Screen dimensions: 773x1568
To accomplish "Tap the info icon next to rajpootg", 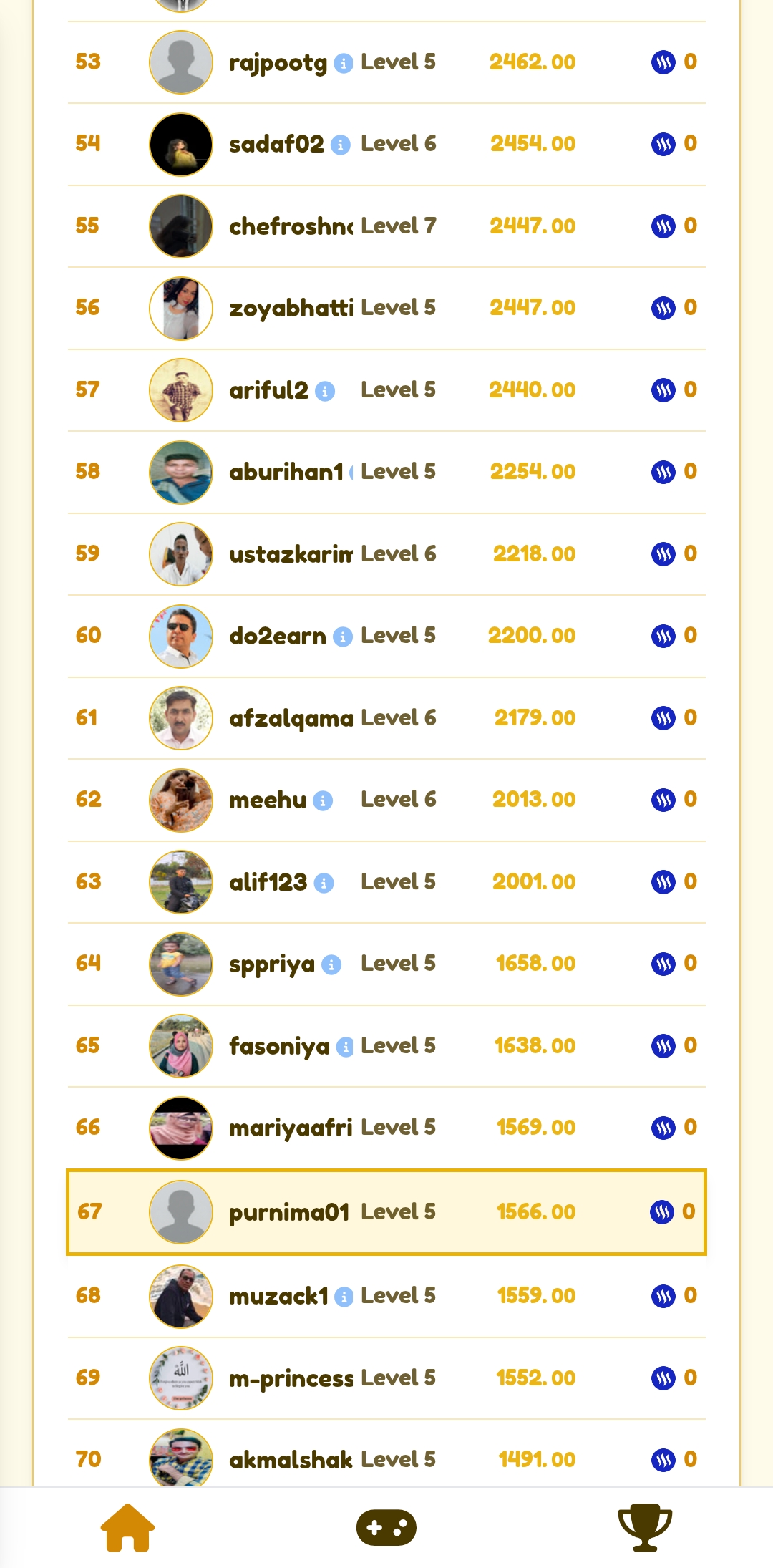I will click(x=344, y=63).
